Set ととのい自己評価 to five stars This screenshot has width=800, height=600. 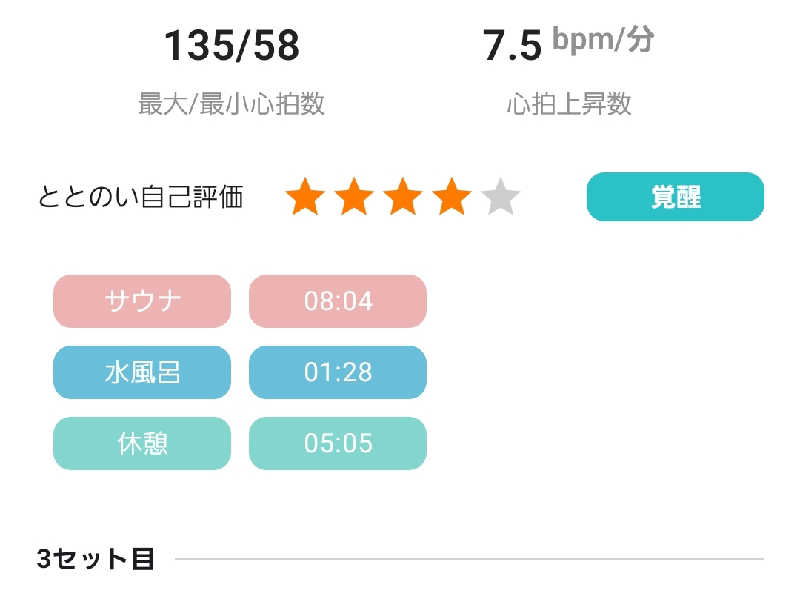500,198
